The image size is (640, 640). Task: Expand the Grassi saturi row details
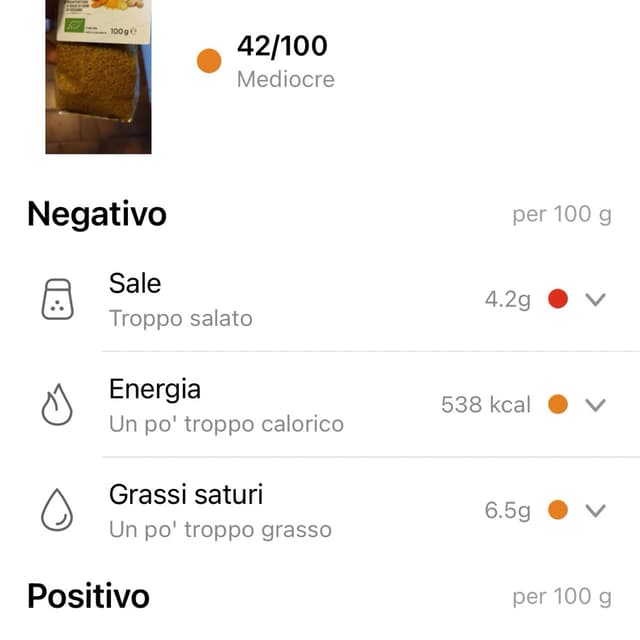(x=595, y=511)
